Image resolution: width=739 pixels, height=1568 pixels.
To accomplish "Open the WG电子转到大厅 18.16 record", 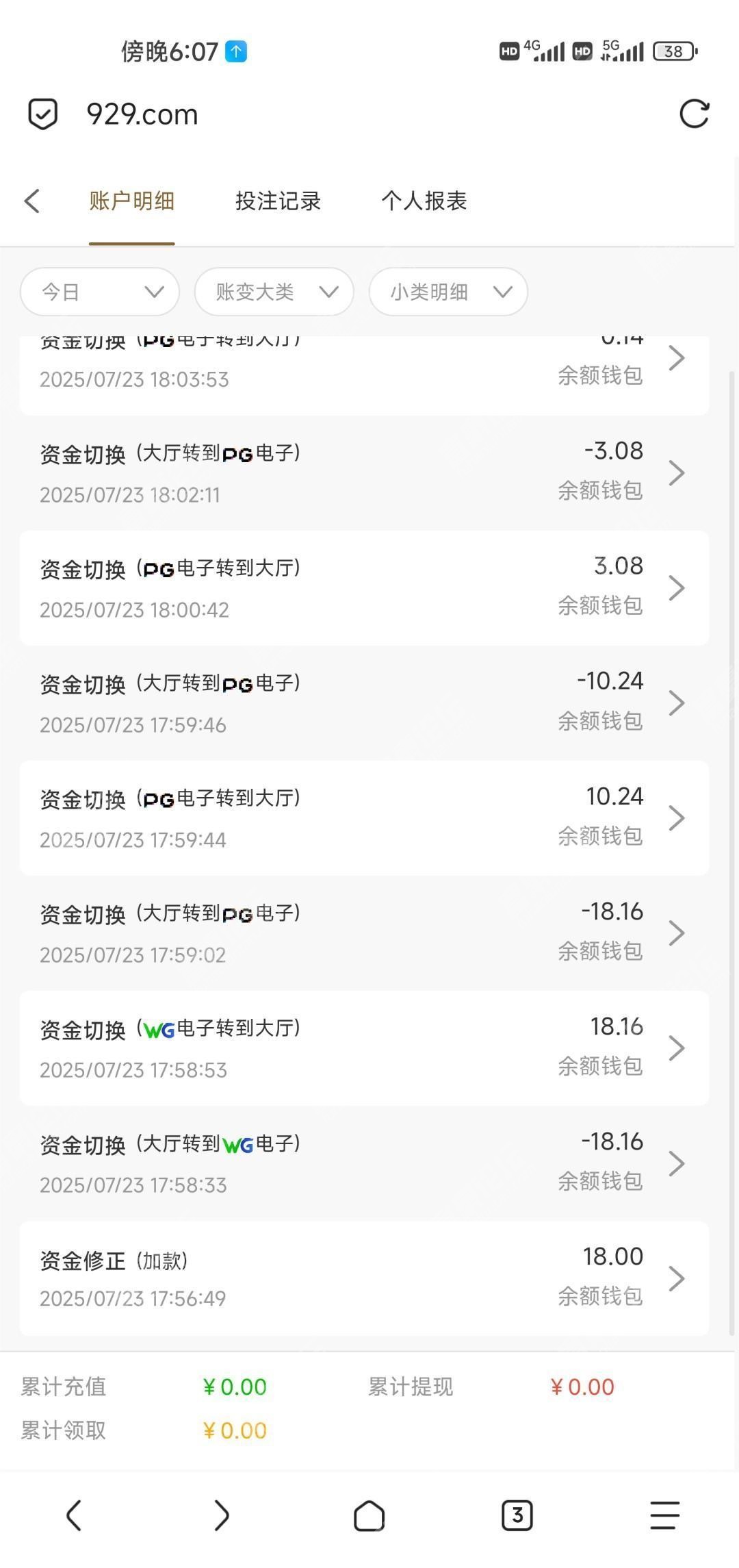I will click(x=364, y=1048).
